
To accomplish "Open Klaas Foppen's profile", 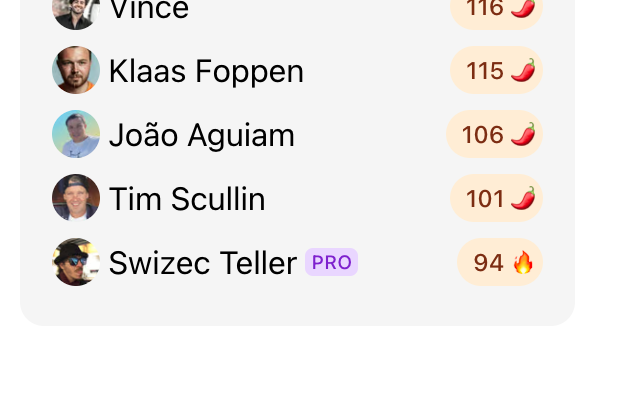I will tap(206, 71).
